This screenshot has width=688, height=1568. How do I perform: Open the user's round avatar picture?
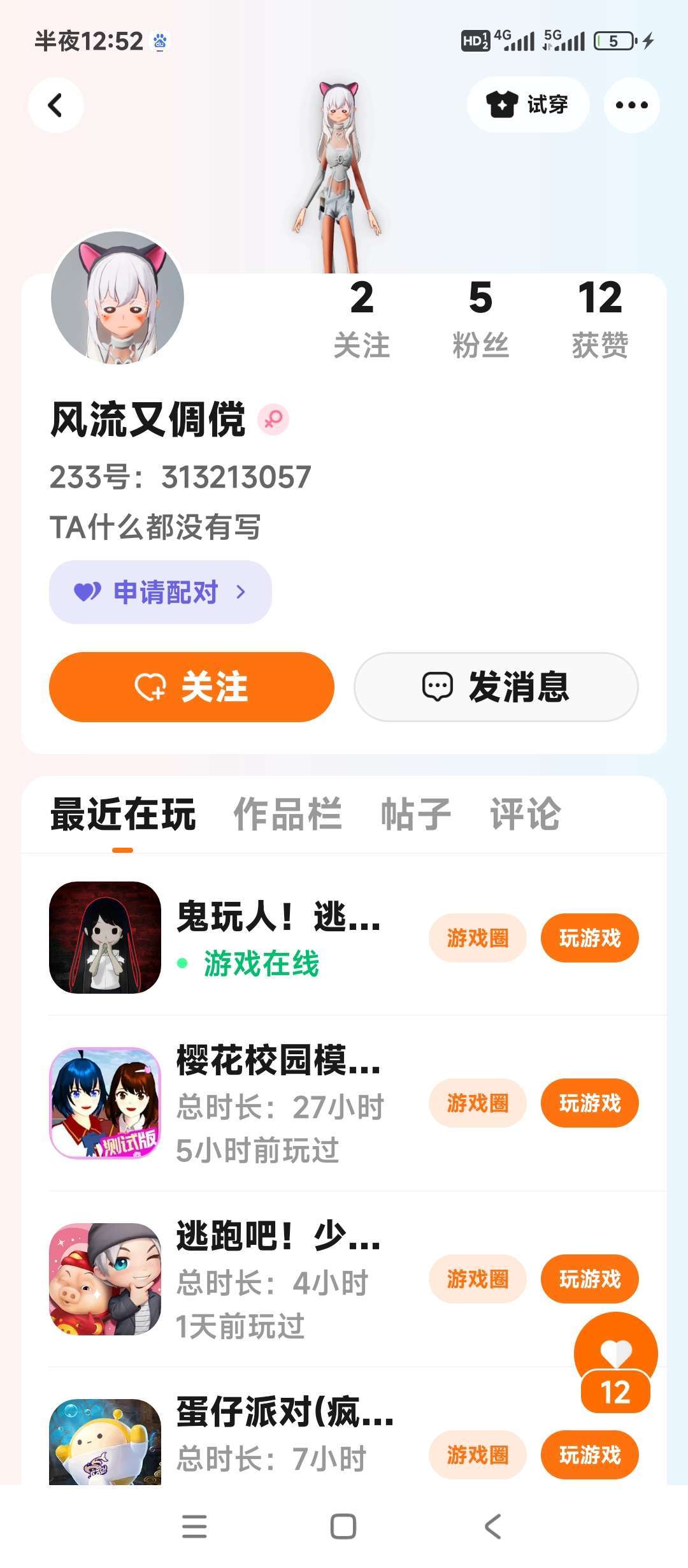tap(118, 298)
